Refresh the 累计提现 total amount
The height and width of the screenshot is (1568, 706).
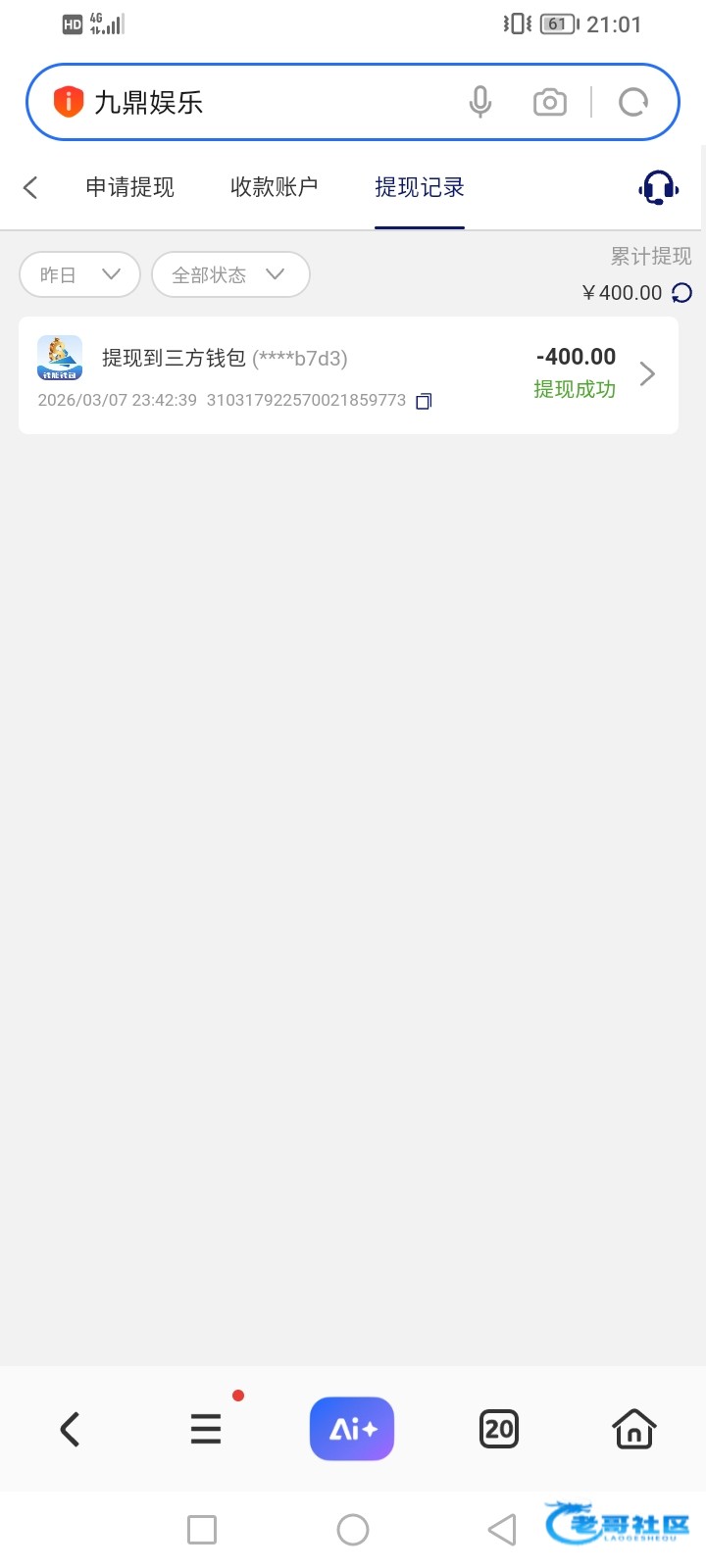point(682,293)
